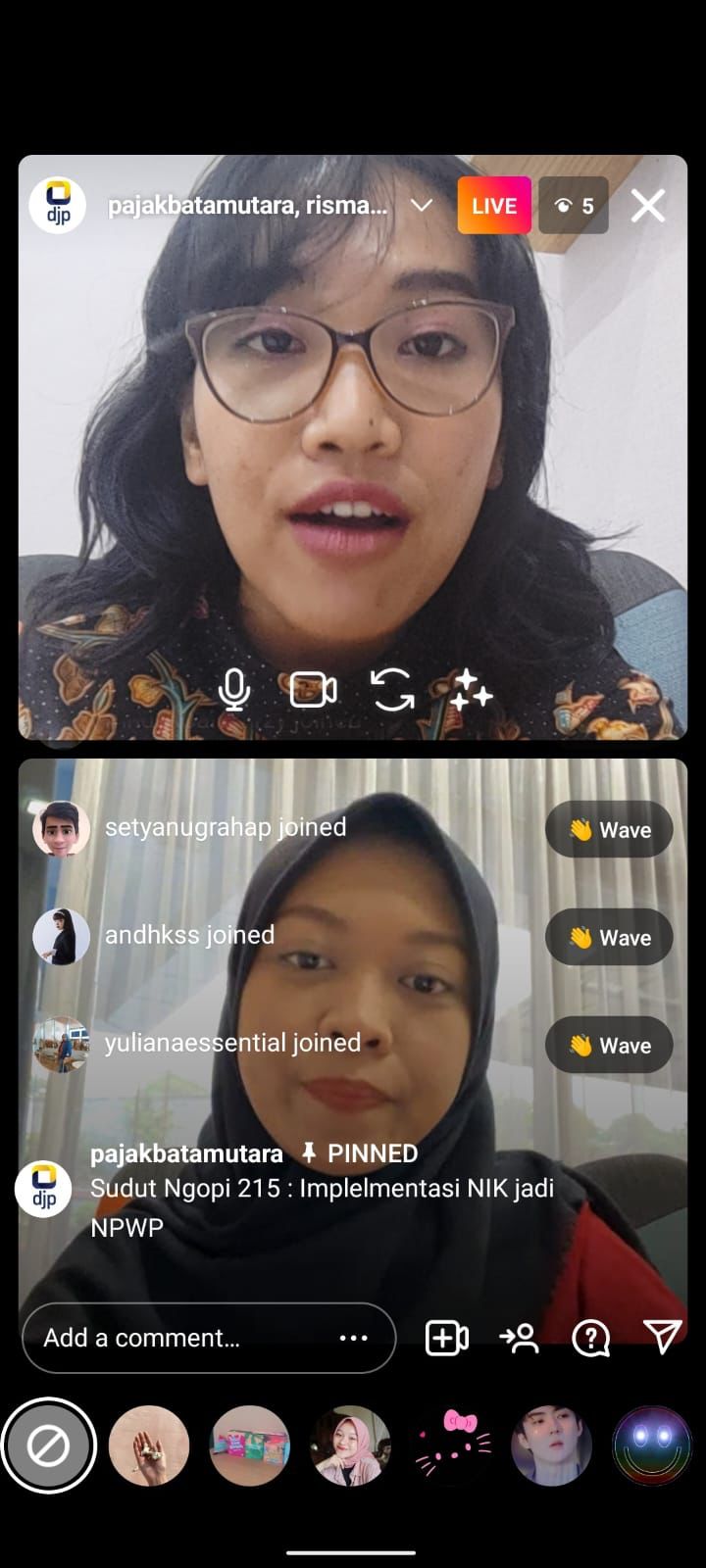Select the no-filter effect option
The height and width of the screenshot is (1568, 706).
[x=48, y=1445]
